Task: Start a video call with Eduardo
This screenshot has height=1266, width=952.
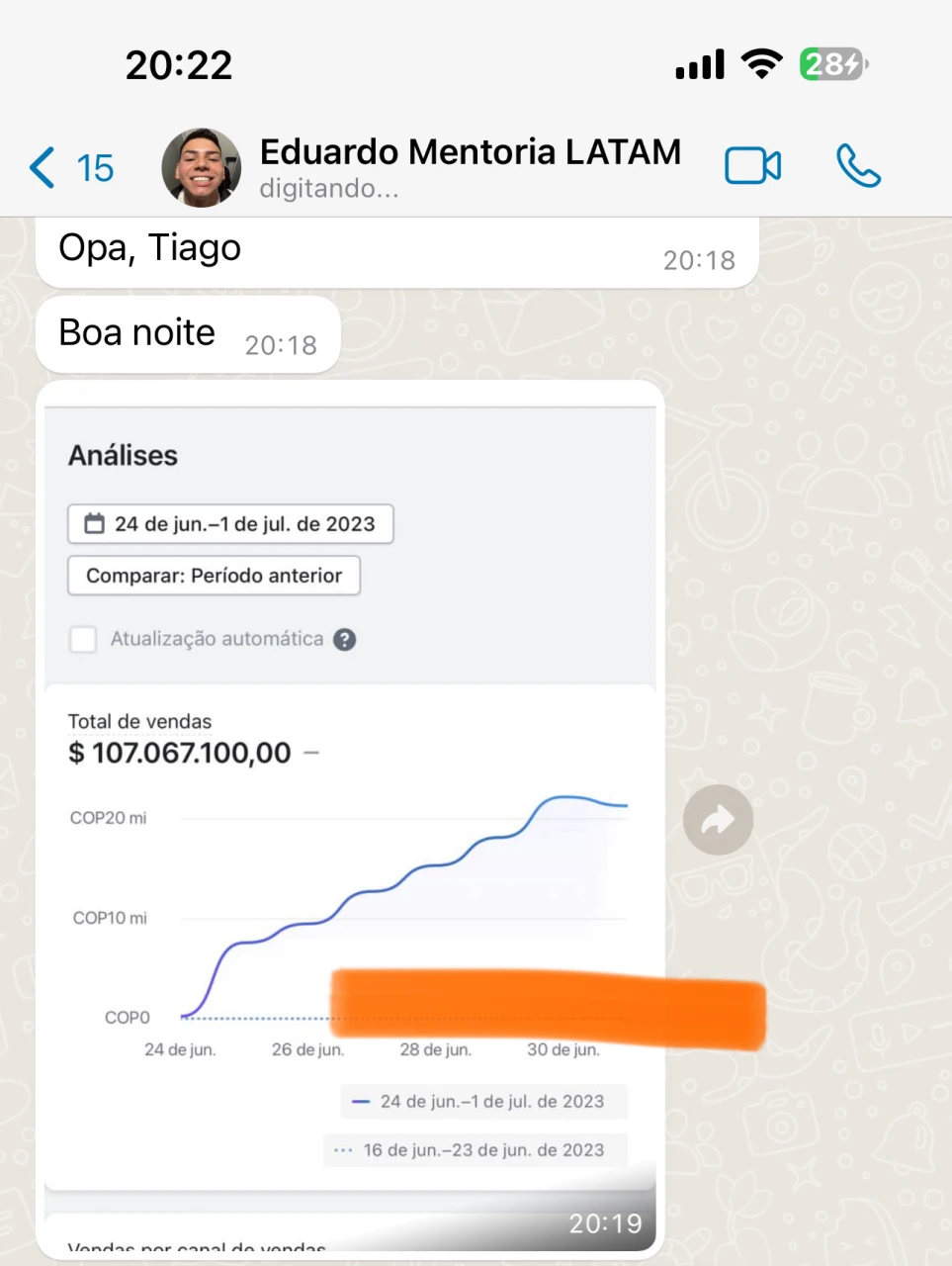Action: [x=752, y=166]
